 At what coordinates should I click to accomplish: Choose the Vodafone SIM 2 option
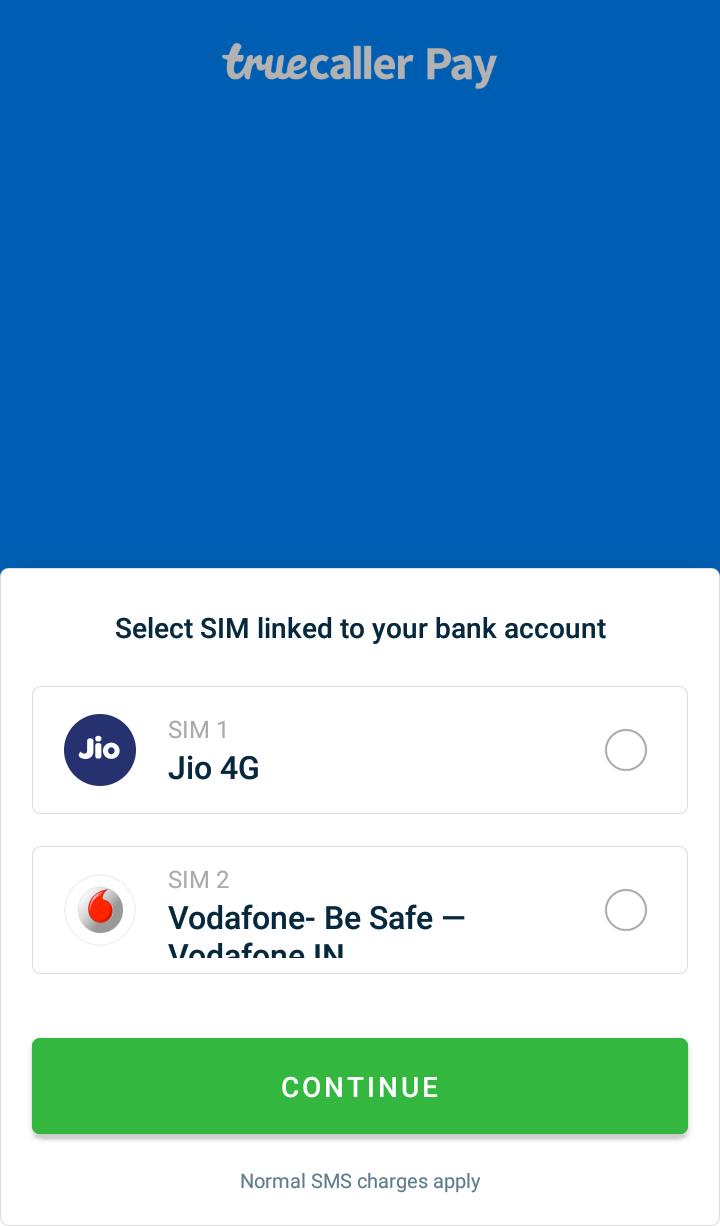pyautogui.click(x=625, y=910)
